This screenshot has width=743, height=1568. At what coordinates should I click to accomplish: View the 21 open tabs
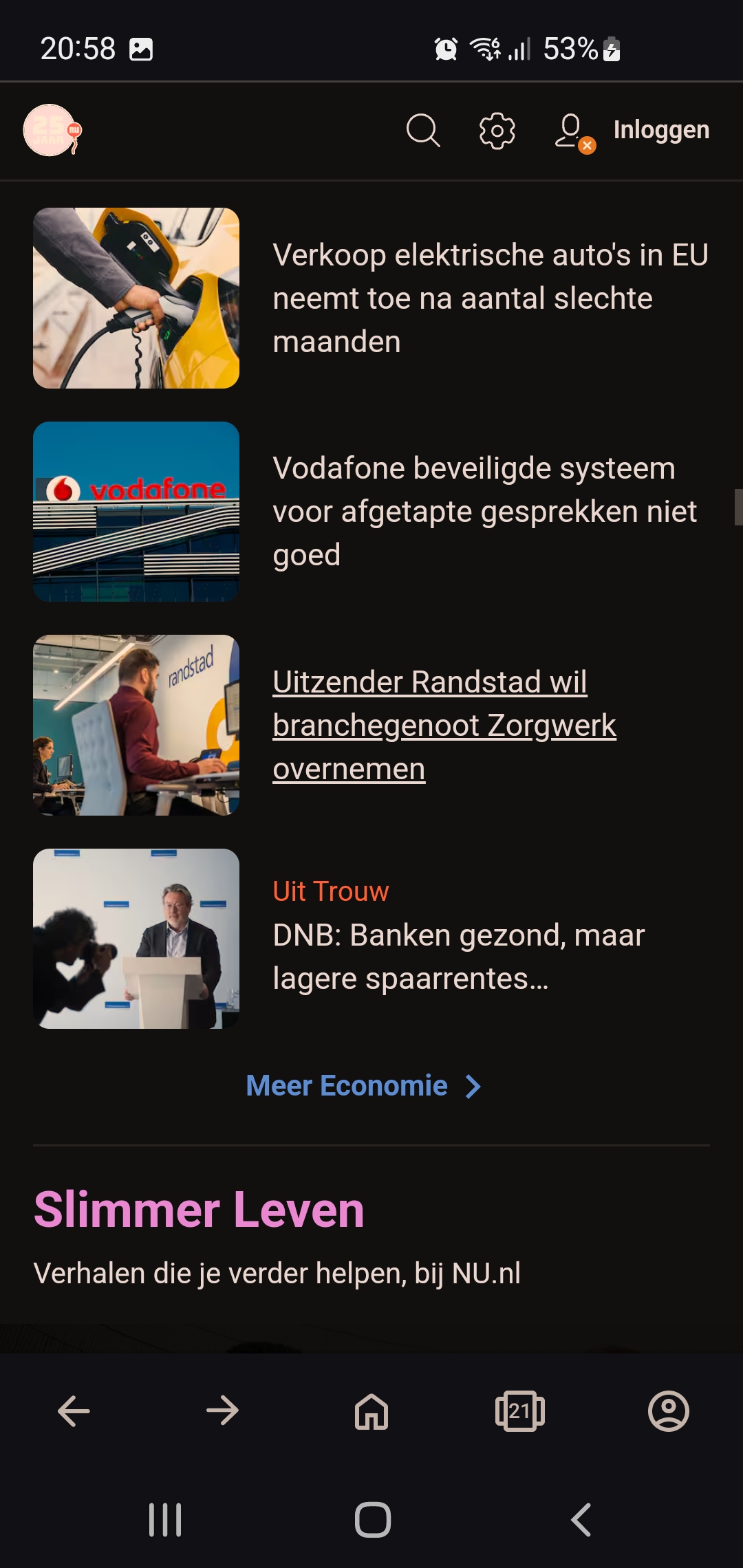[x=520, y=1411]
